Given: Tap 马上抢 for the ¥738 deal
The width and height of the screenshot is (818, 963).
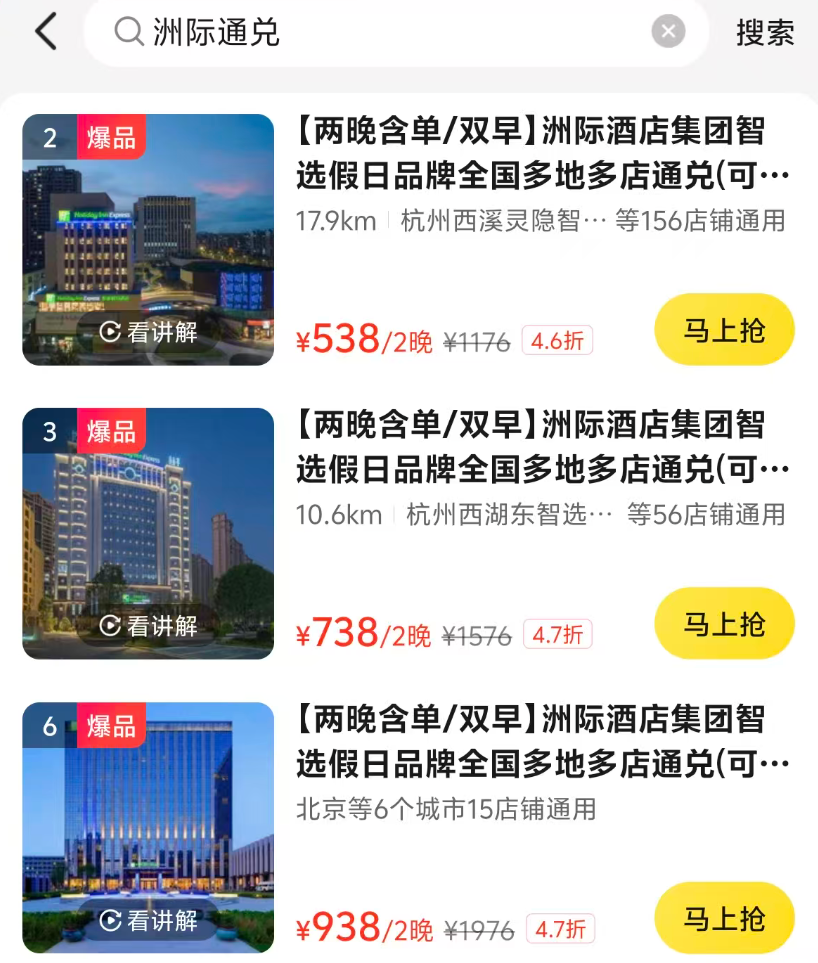Looking at the screenshot, I should 724,624.
